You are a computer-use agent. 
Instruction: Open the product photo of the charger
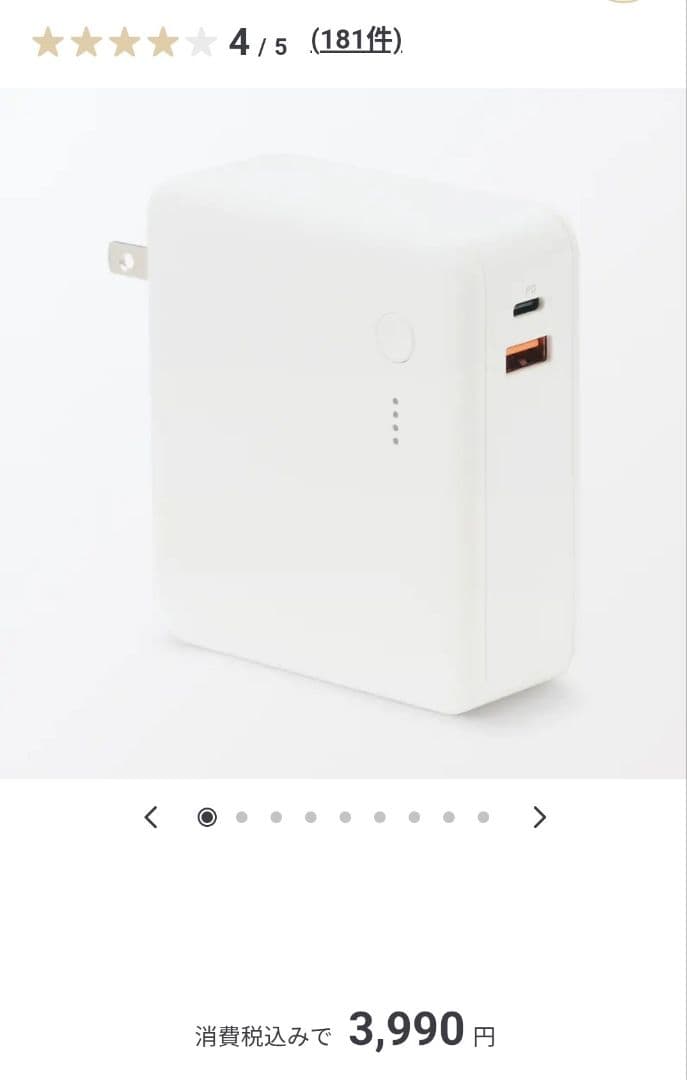pos(343,433)
